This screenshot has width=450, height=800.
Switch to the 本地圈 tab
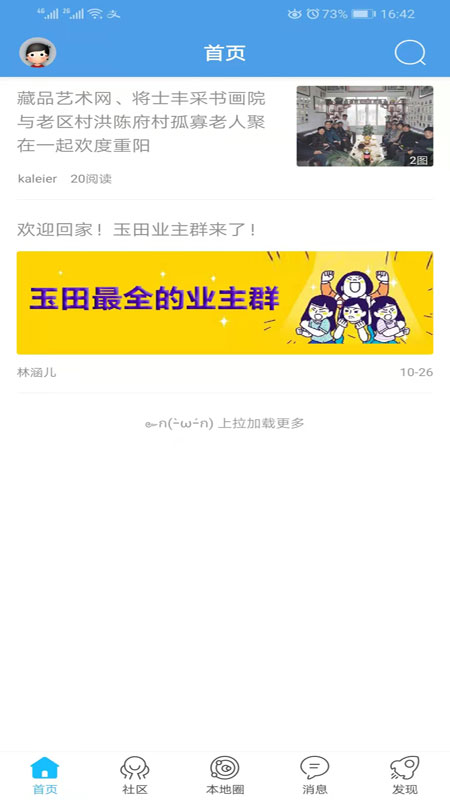tap(224, 775)
